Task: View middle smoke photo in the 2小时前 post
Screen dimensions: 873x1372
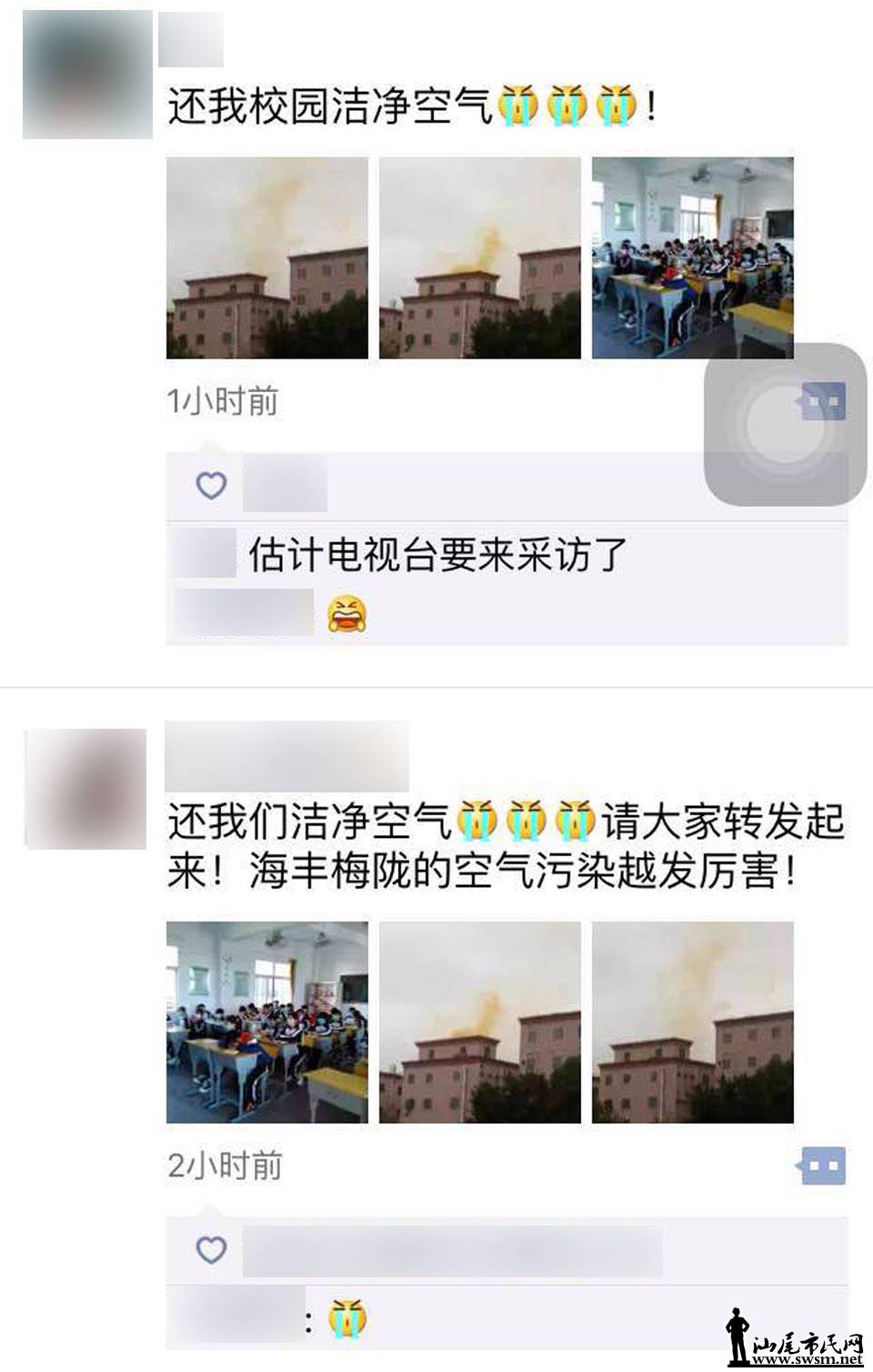Action: point(480,1023)
